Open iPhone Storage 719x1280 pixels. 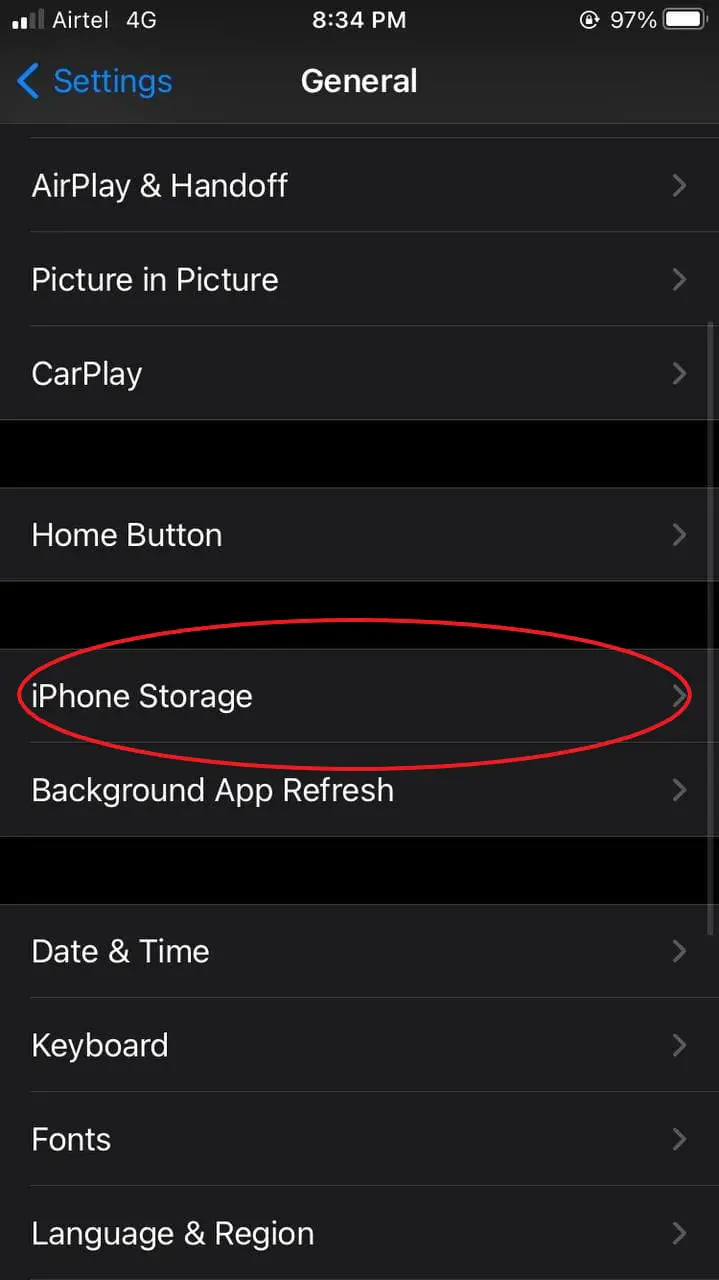359,696
